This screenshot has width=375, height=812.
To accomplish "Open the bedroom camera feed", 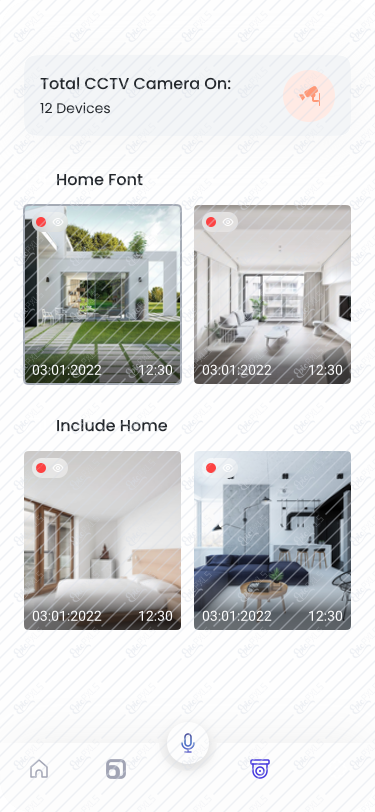I will click(103, 540).
